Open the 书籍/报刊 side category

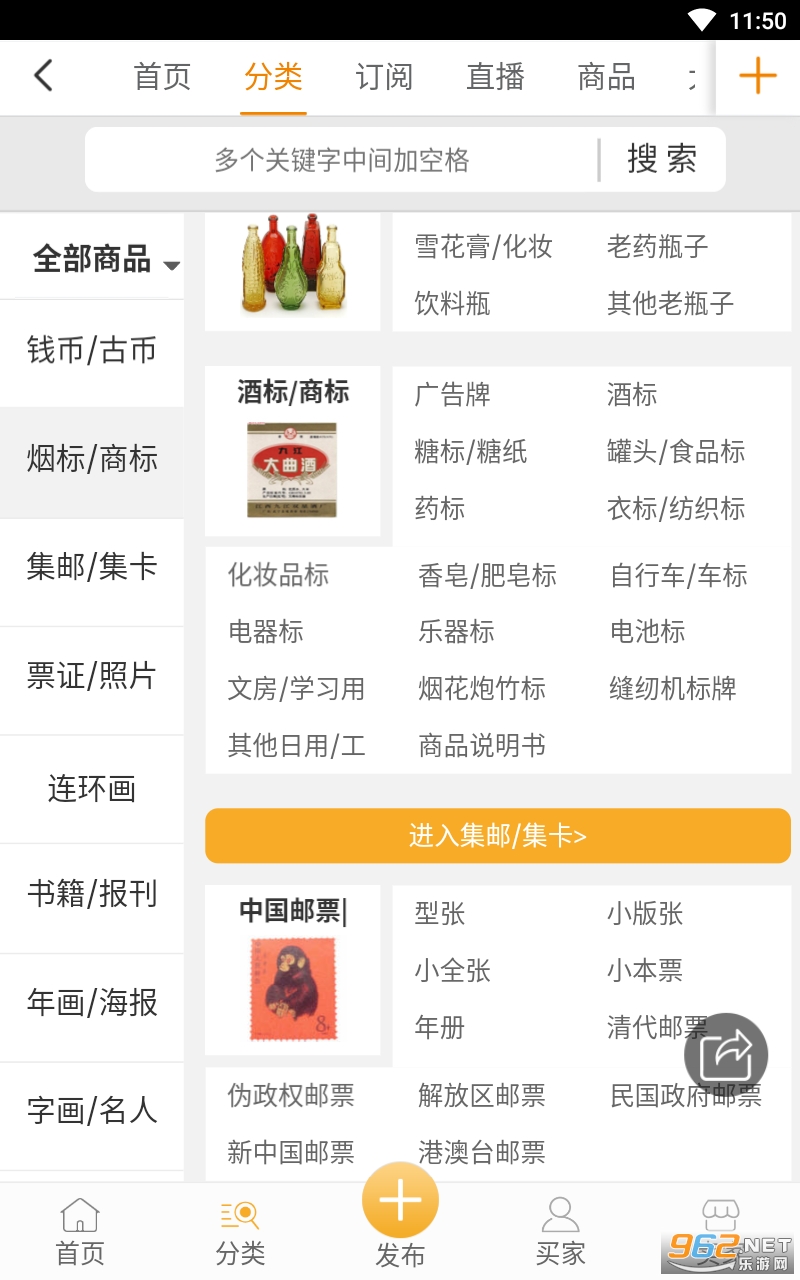point(92,894)
